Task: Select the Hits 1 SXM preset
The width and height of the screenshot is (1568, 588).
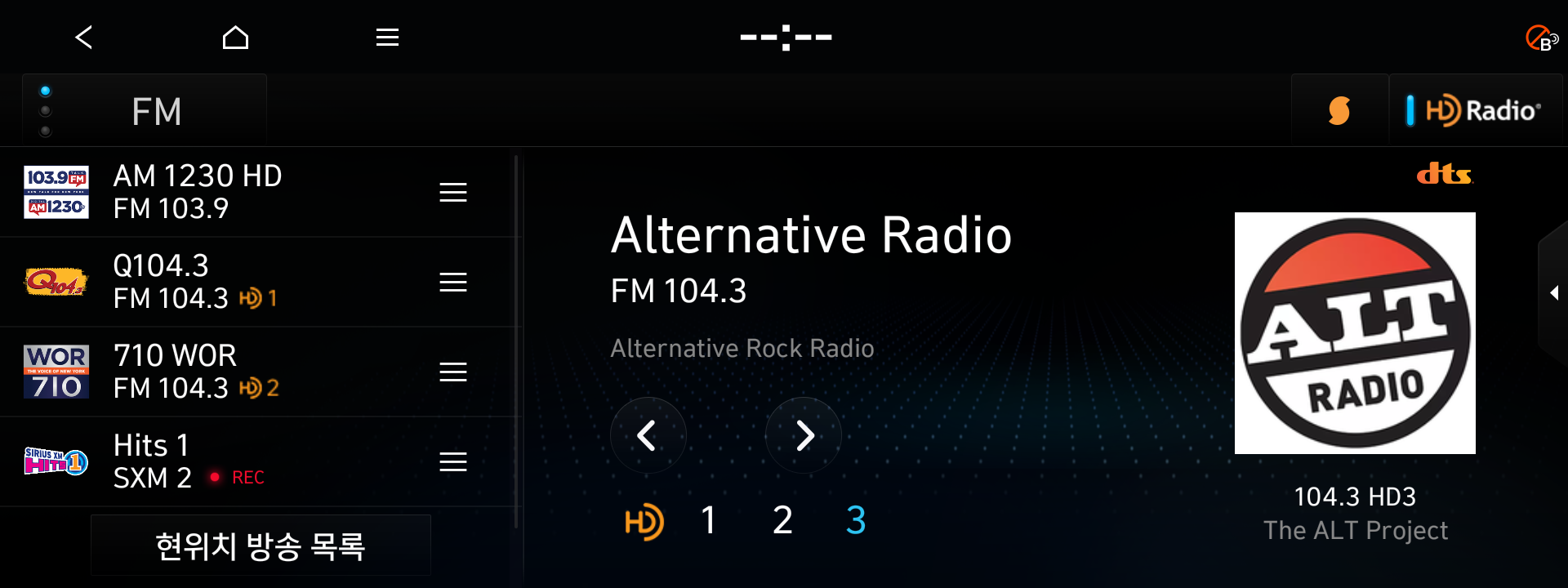Action: point(212,461)
